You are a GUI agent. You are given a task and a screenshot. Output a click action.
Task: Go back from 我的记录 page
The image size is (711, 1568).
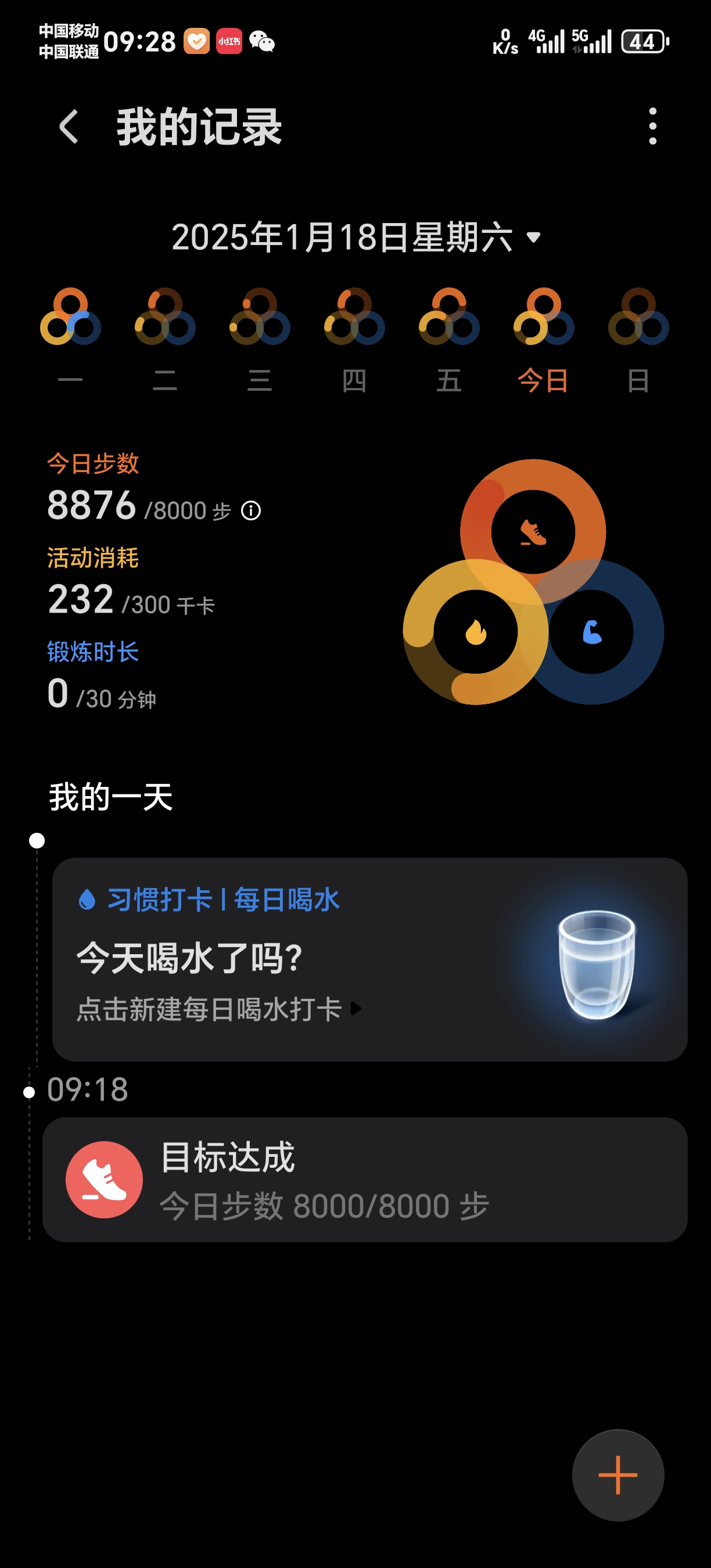click(69, 127)
